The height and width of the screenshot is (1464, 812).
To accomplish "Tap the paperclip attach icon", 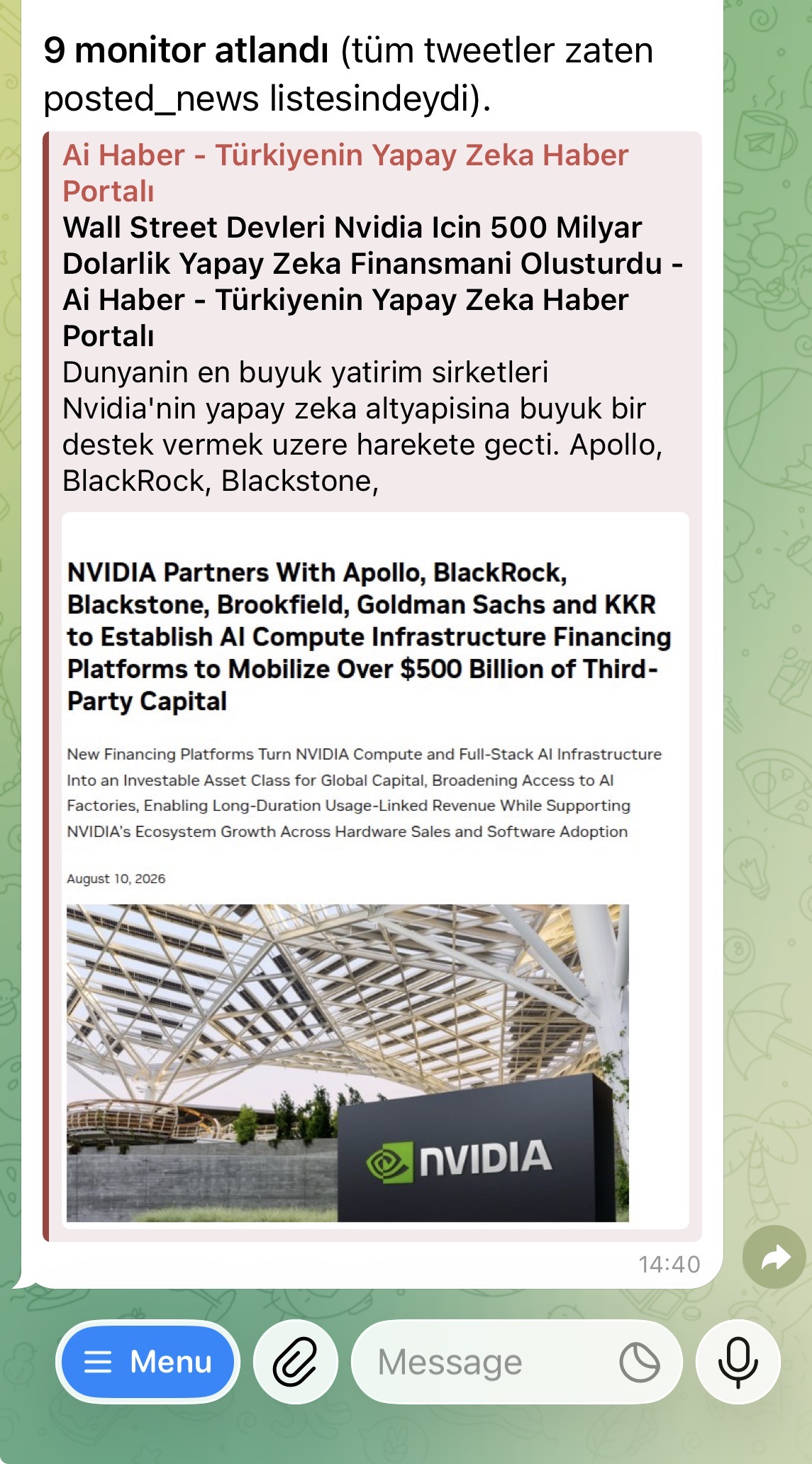I will tap(296, 1361).
